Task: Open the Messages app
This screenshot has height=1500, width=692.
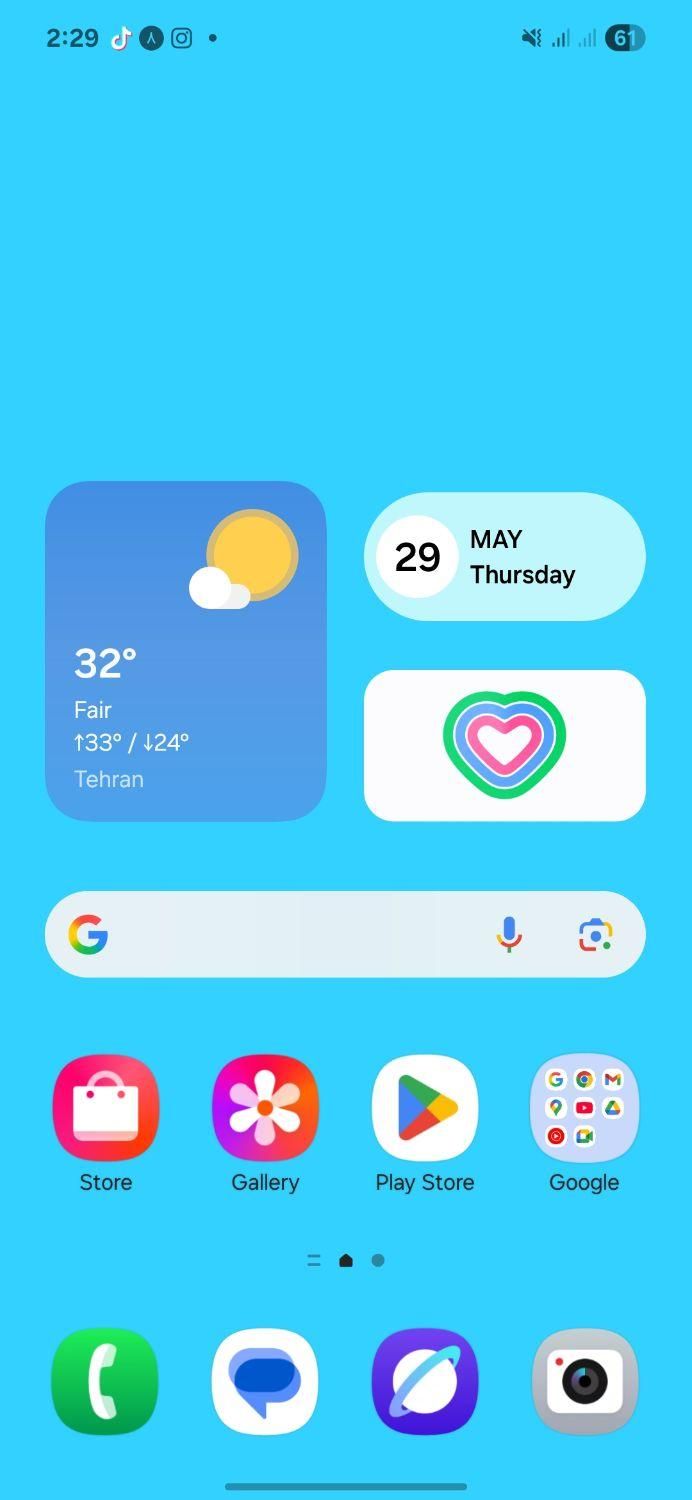Action: [x=265, y=1381]
